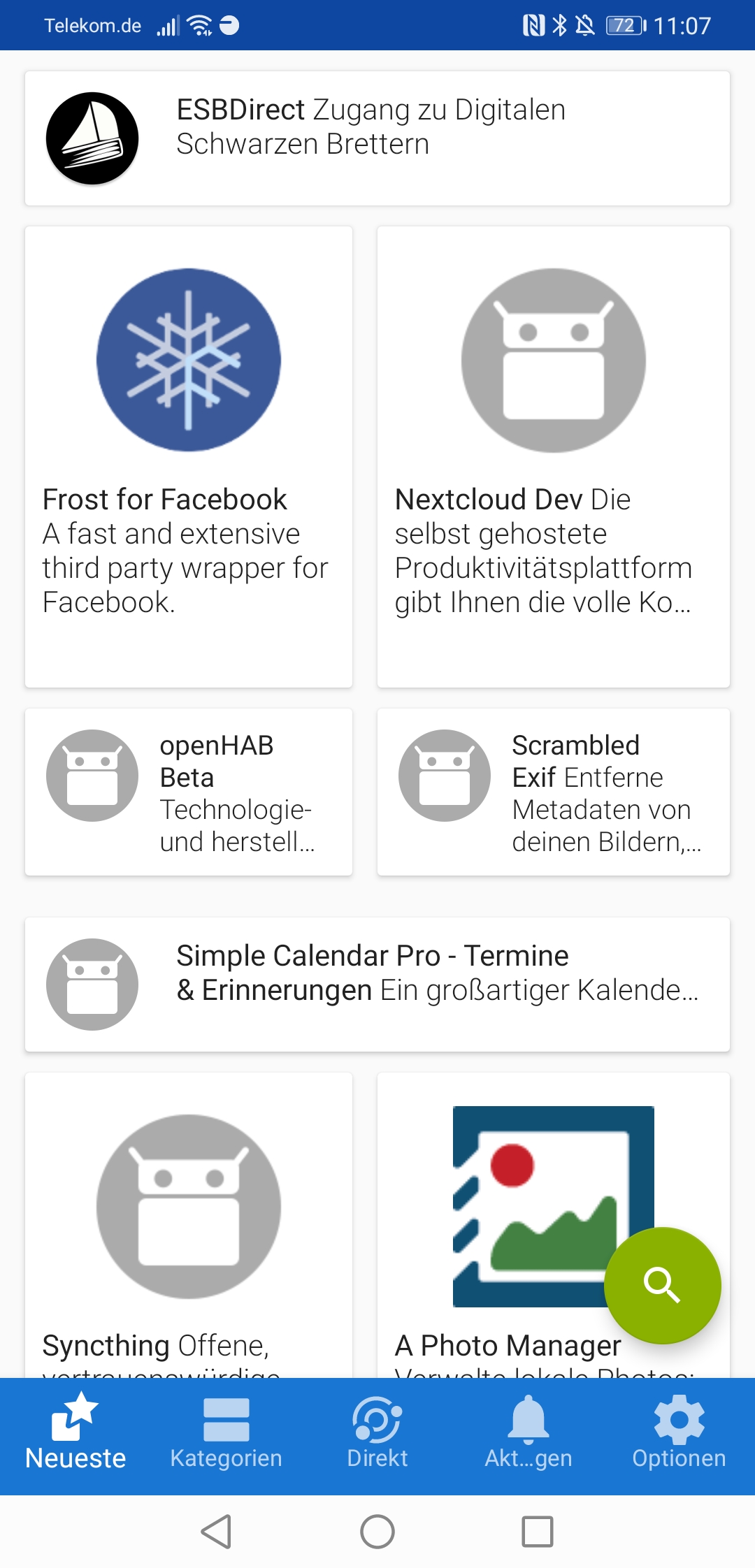Go back with the system back button

pos(217,1532)
